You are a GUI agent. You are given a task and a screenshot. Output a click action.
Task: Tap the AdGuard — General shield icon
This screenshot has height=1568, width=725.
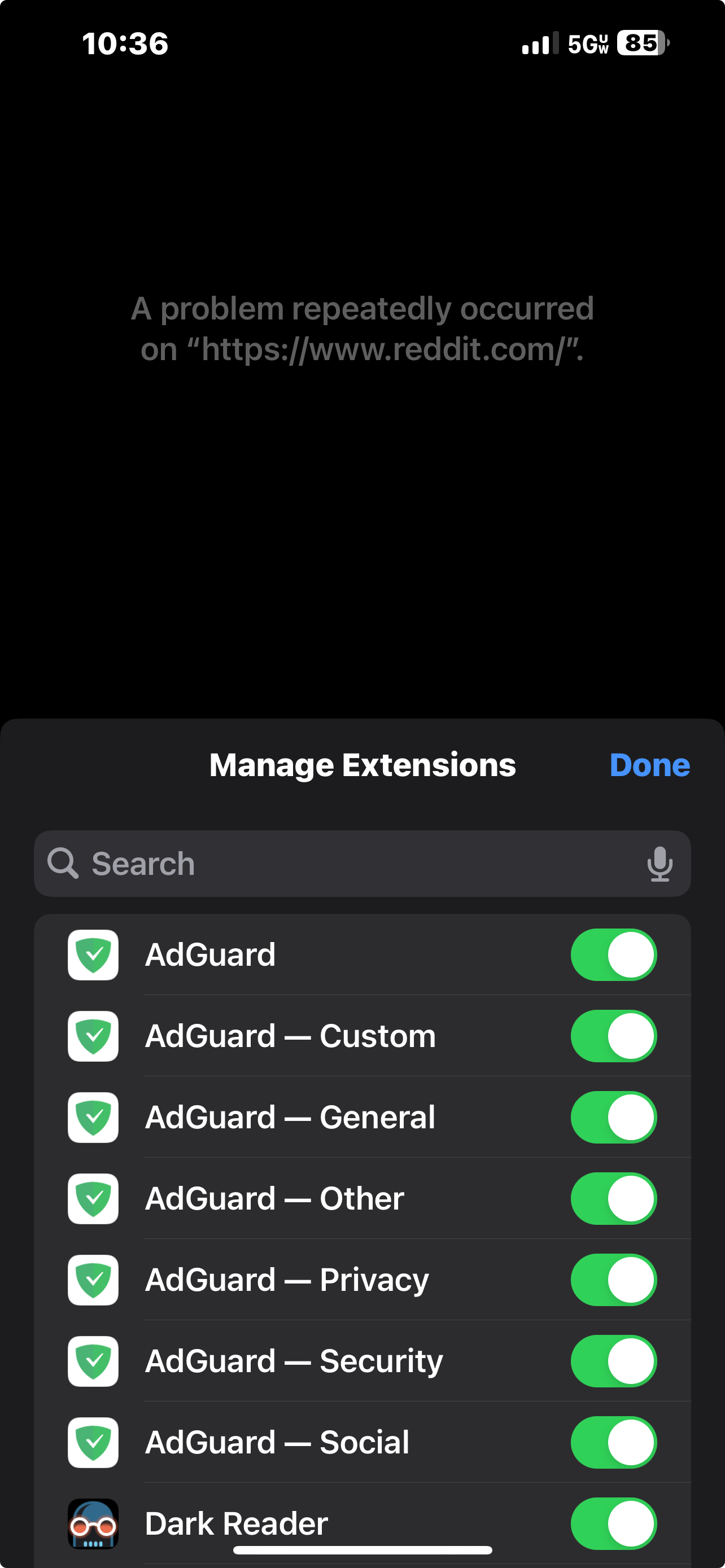point(93,1117)
